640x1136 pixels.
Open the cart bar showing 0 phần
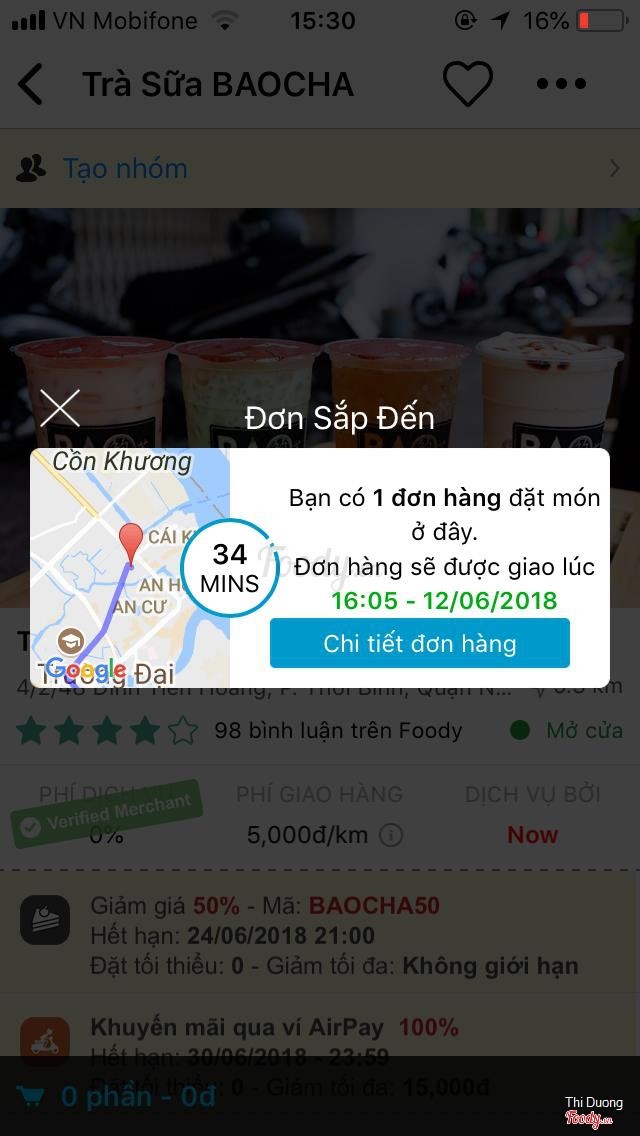pyautogui.click(x=140, y=1096)
